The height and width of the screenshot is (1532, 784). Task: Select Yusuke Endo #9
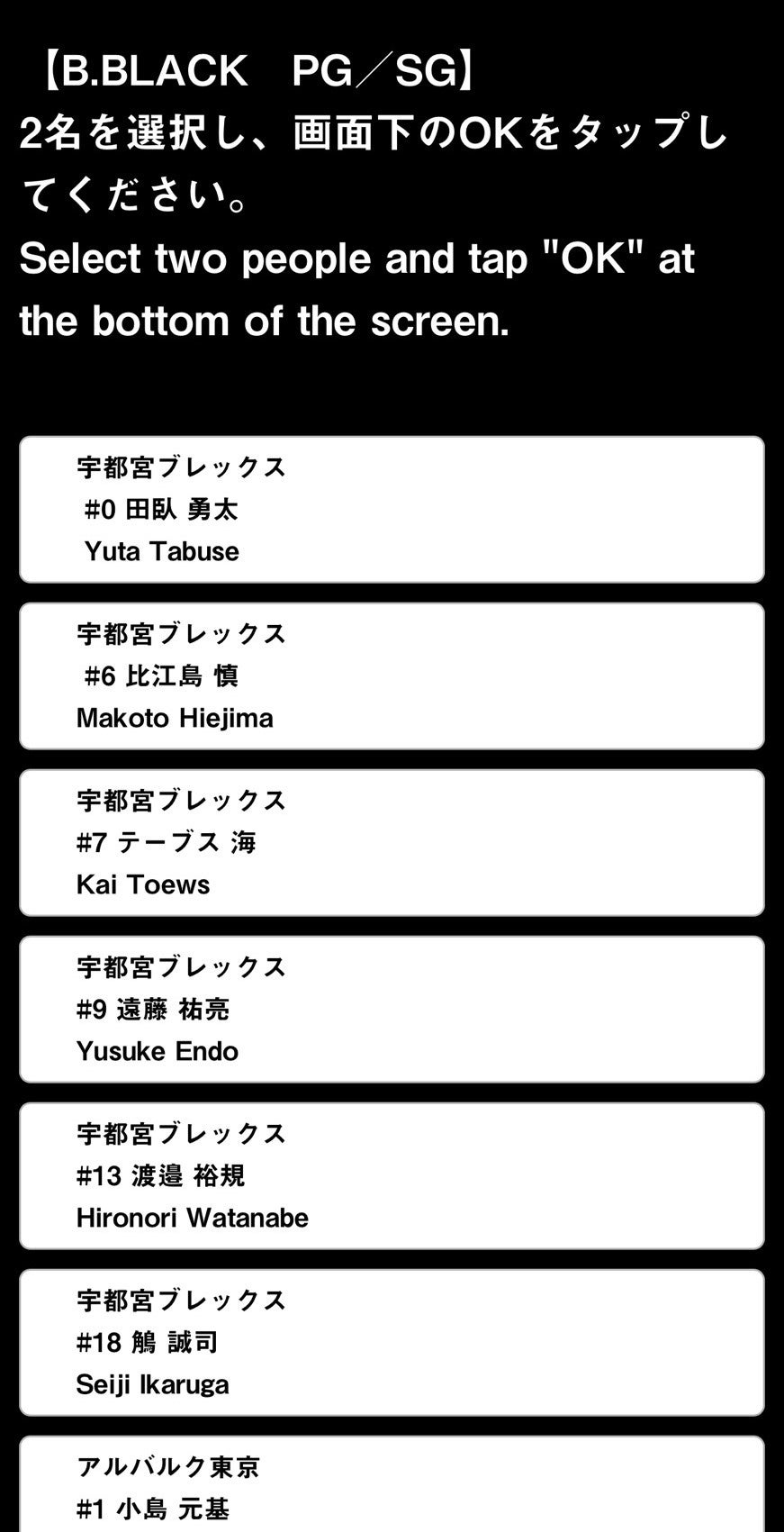tap(392, 1010)
